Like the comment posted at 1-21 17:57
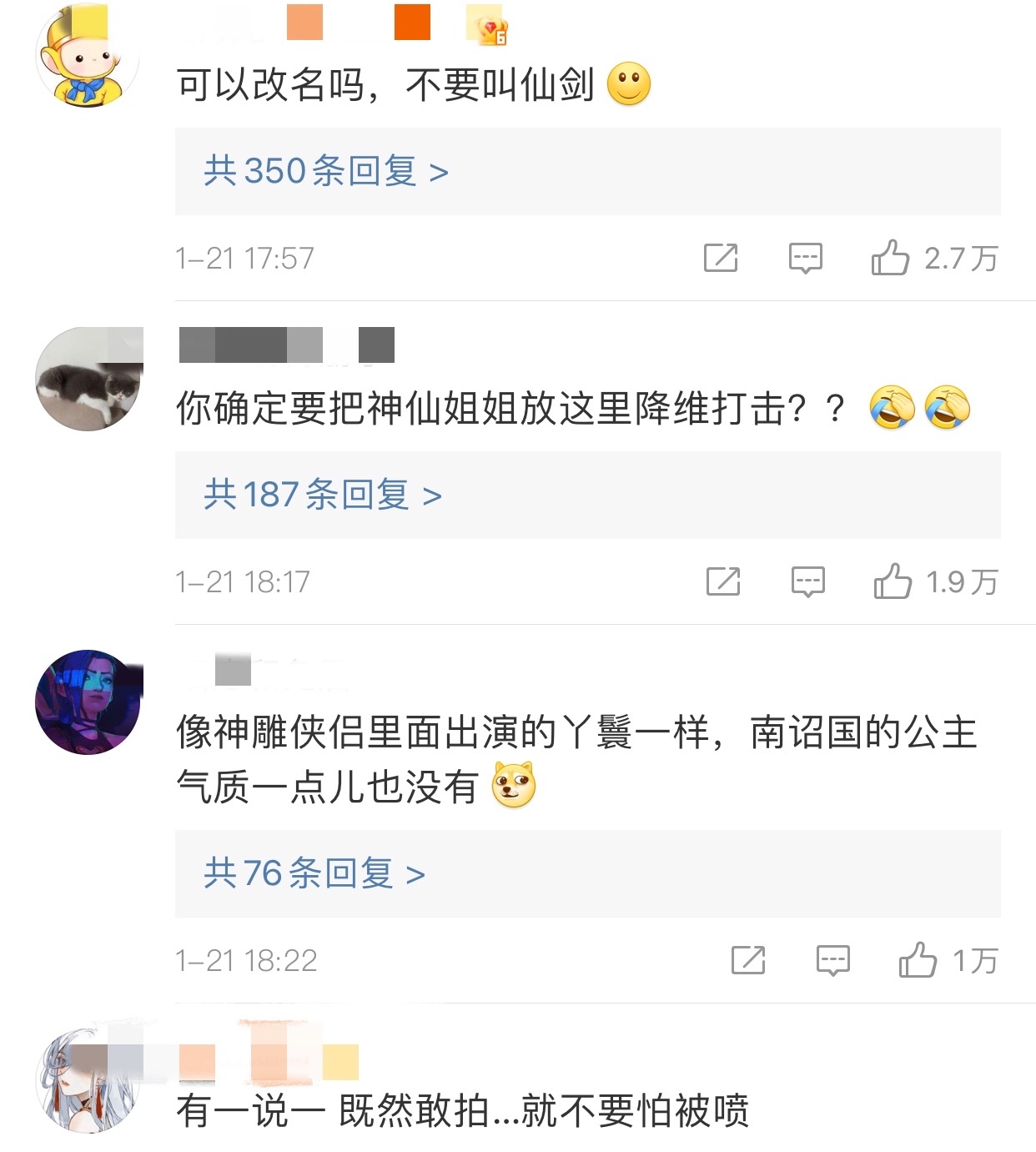This screenshot has height=1152, width=1036. click(890, 258)
